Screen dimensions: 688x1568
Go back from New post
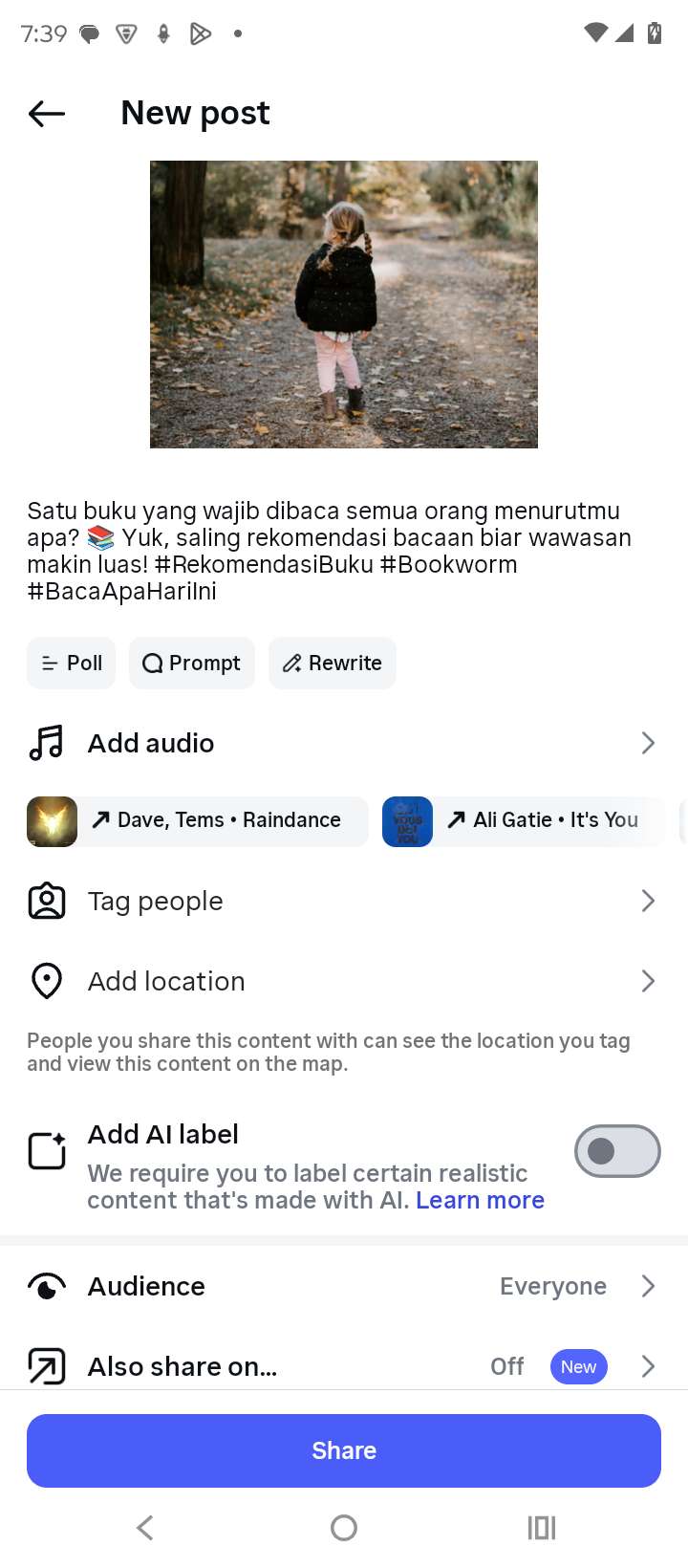(x=46, y=114)
